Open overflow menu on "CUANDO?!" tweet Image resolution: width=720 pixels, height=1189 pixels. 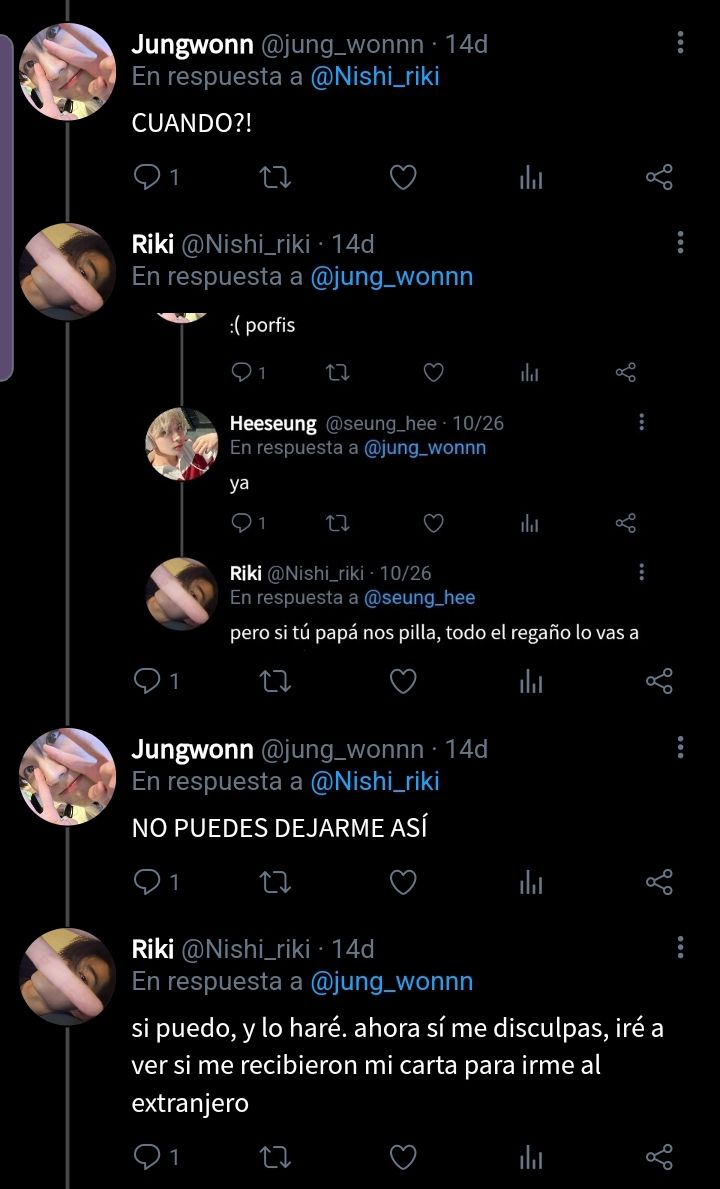(x=680, y=43)
